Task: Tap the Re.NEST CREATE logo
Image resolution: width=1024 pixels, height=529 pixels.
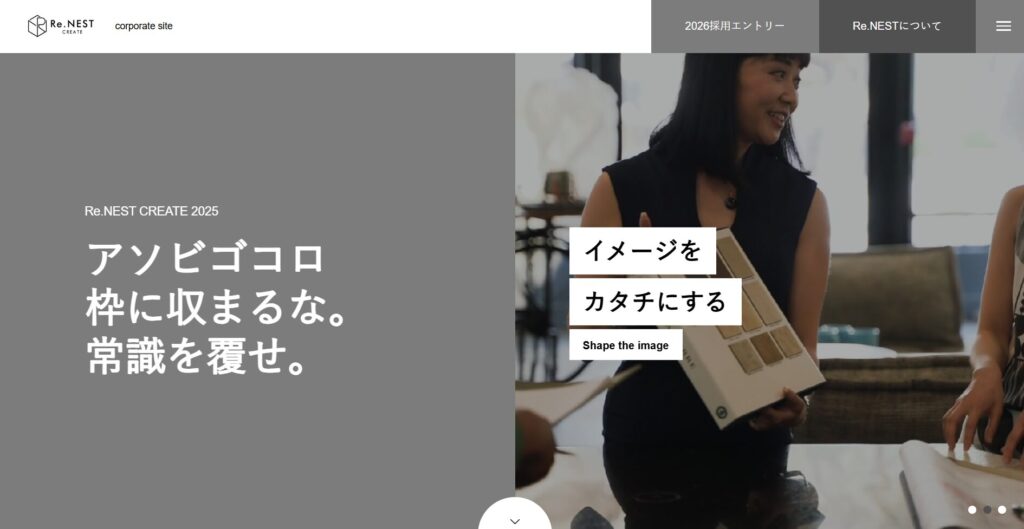Action: [x=61, y=26]
